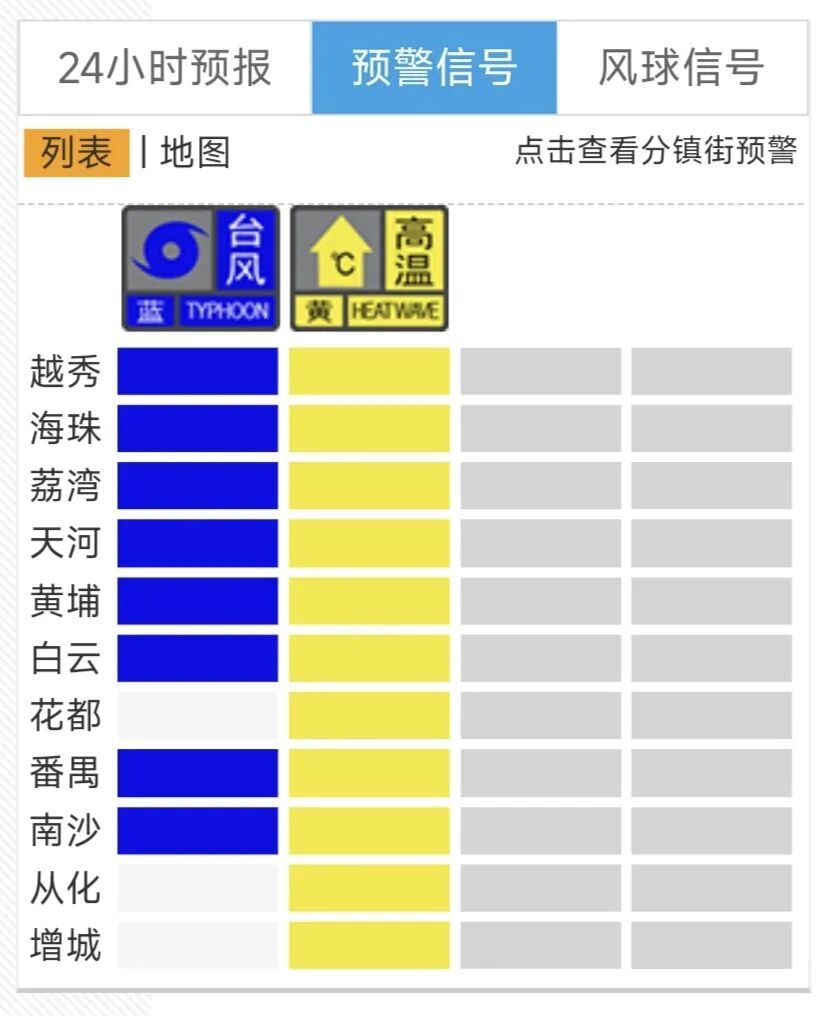Viewport: 831px width, 1016px height.
Task: Open 点击查看分镇街预警 link
Action: (655, 151)
